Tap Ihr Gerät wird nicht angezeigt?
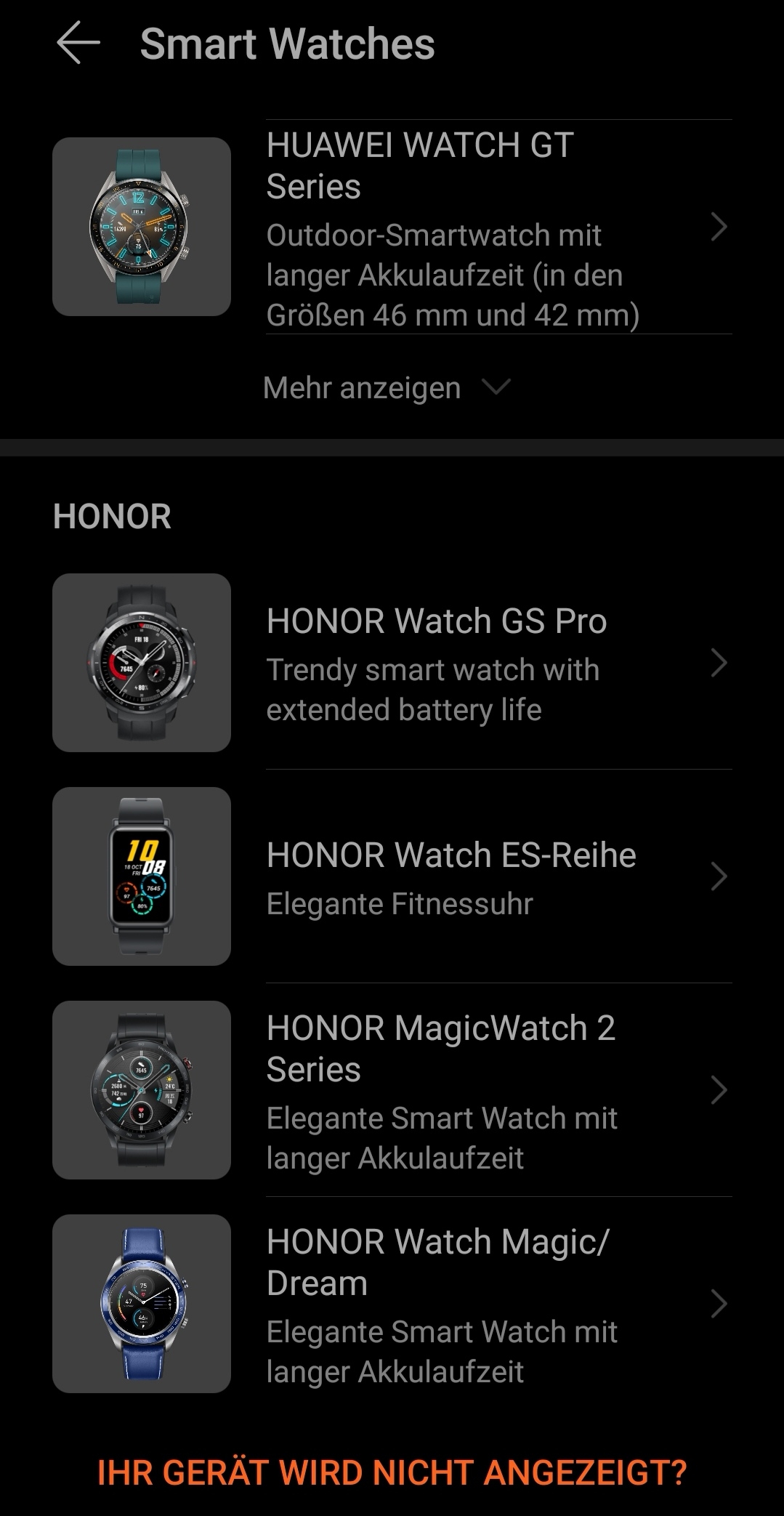Image resolution: width=784 pixels, height=1516 pixels. point(392,1472)
